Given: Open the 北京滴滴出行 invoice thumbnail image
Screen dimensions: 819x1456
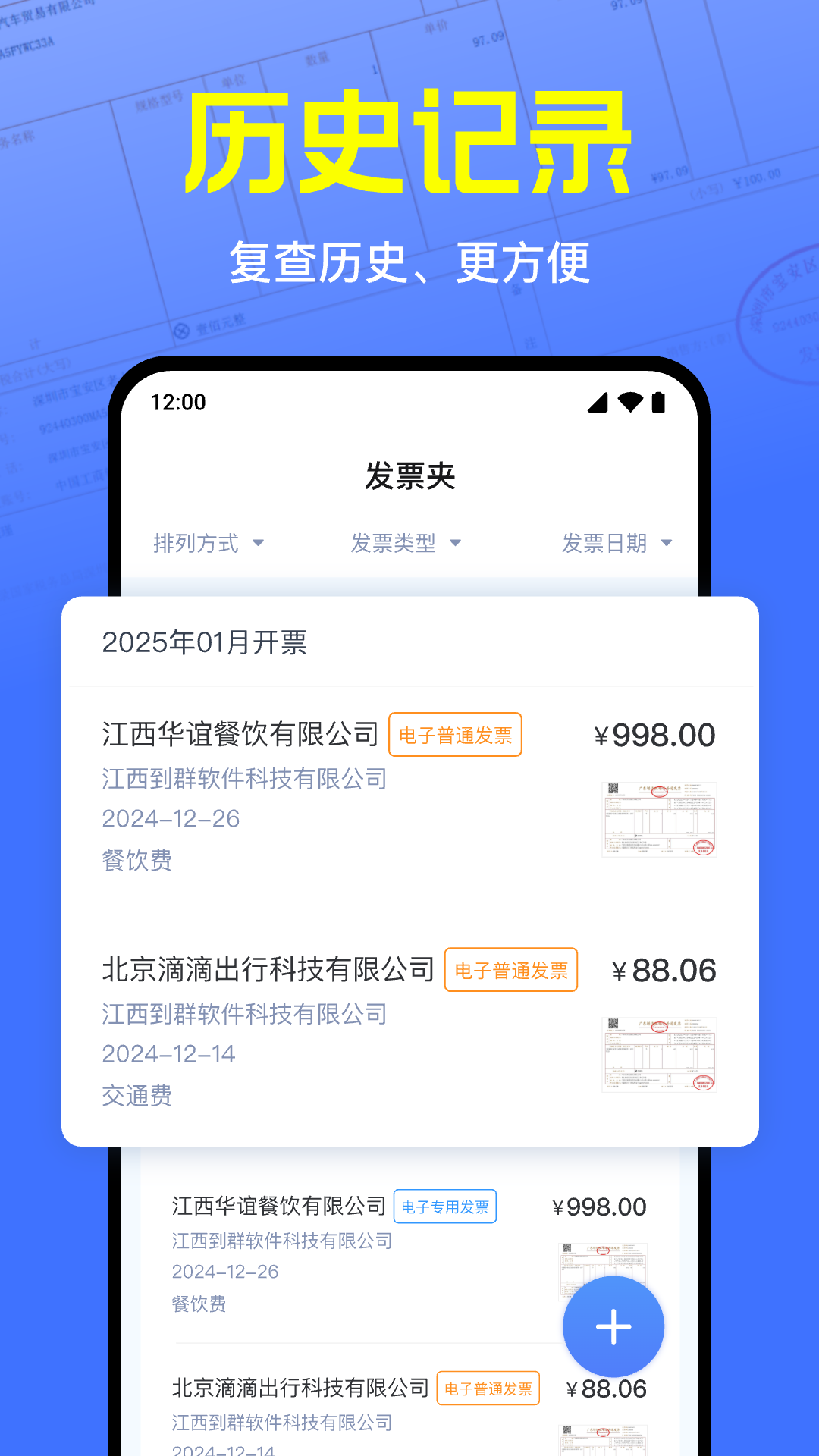Looking at the screenshot, I should [x=657, y=1053].
